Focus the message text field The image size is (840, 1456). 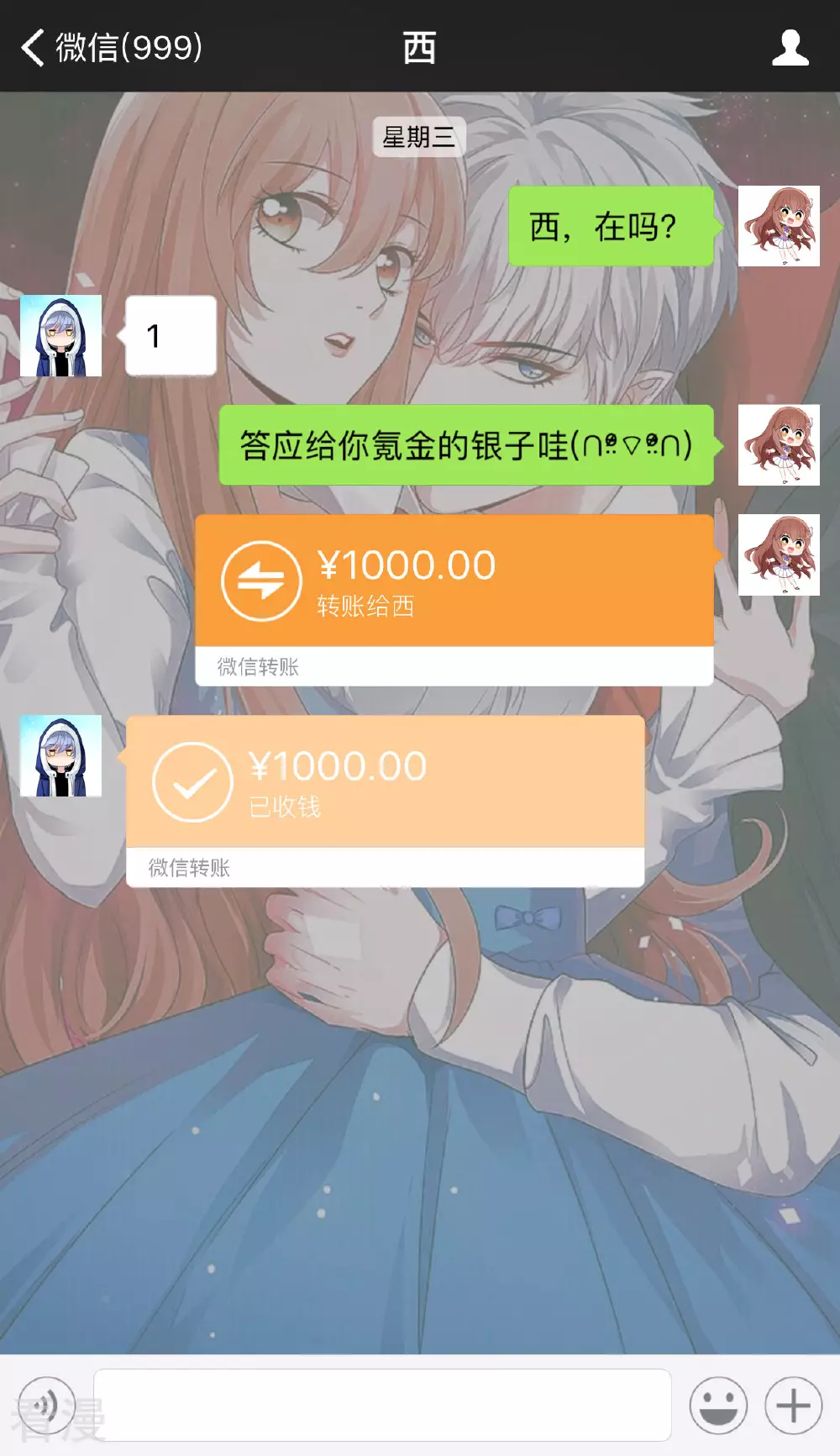click(382, 1405)
